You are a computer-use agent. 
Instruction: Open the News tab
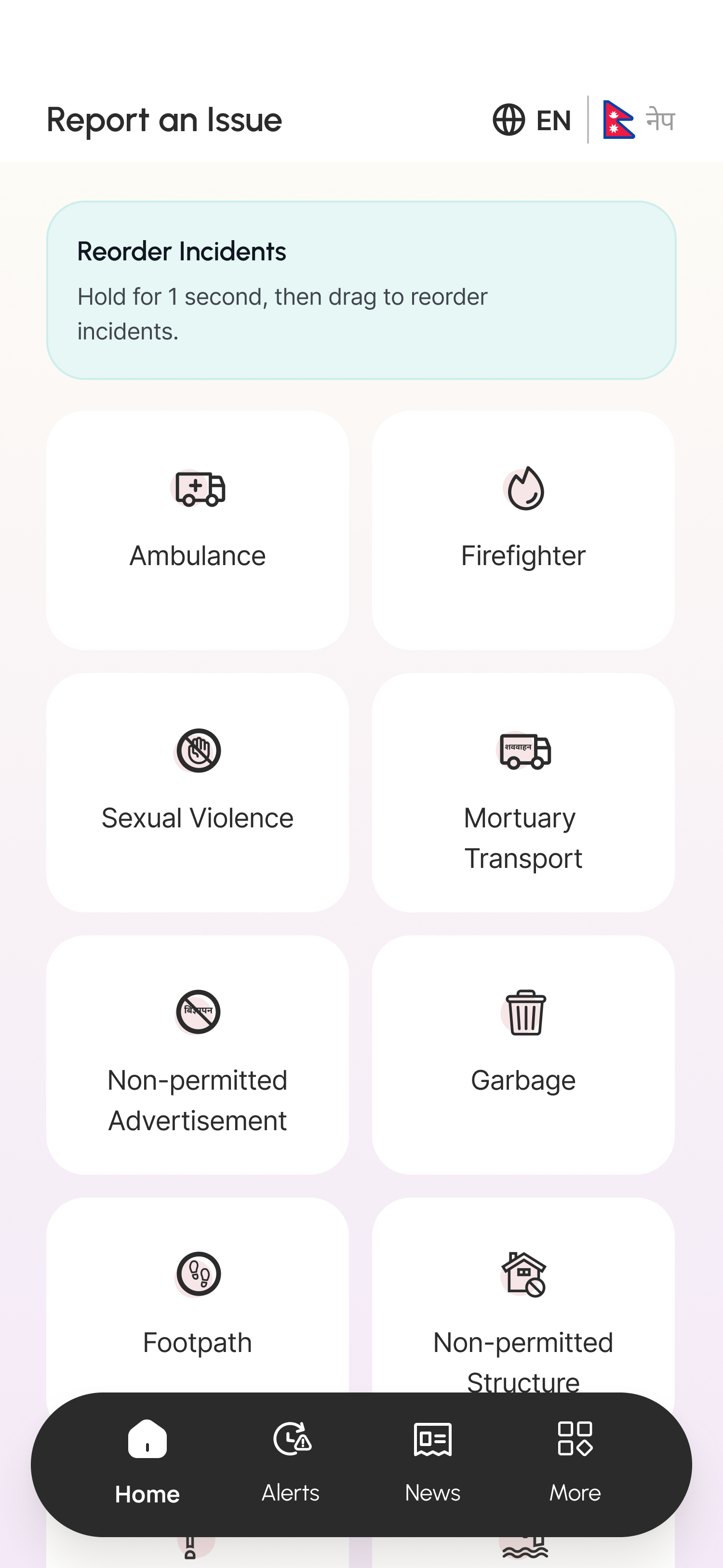pos(433,1463)
